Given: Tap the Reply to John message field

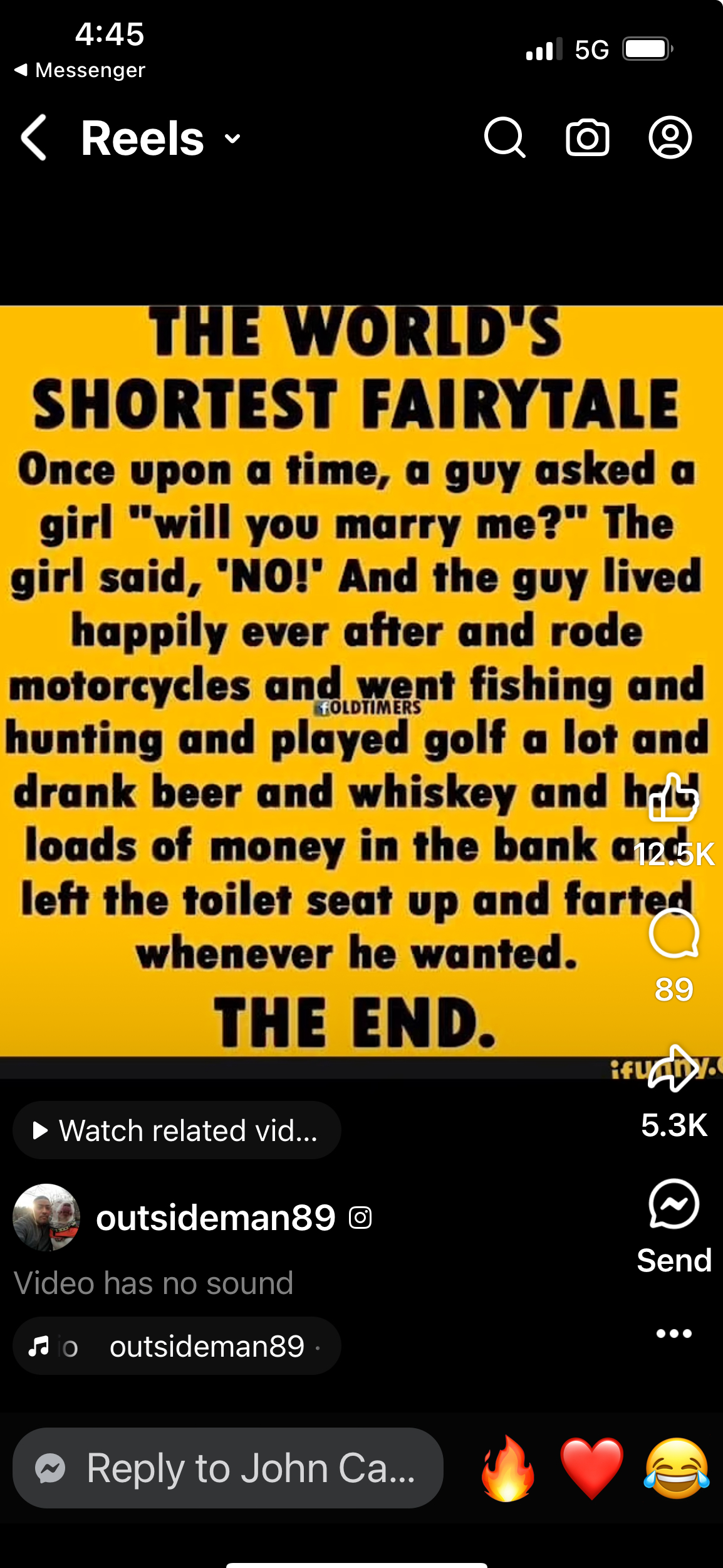Looking at the screenshot, I should click(228, 1468).
